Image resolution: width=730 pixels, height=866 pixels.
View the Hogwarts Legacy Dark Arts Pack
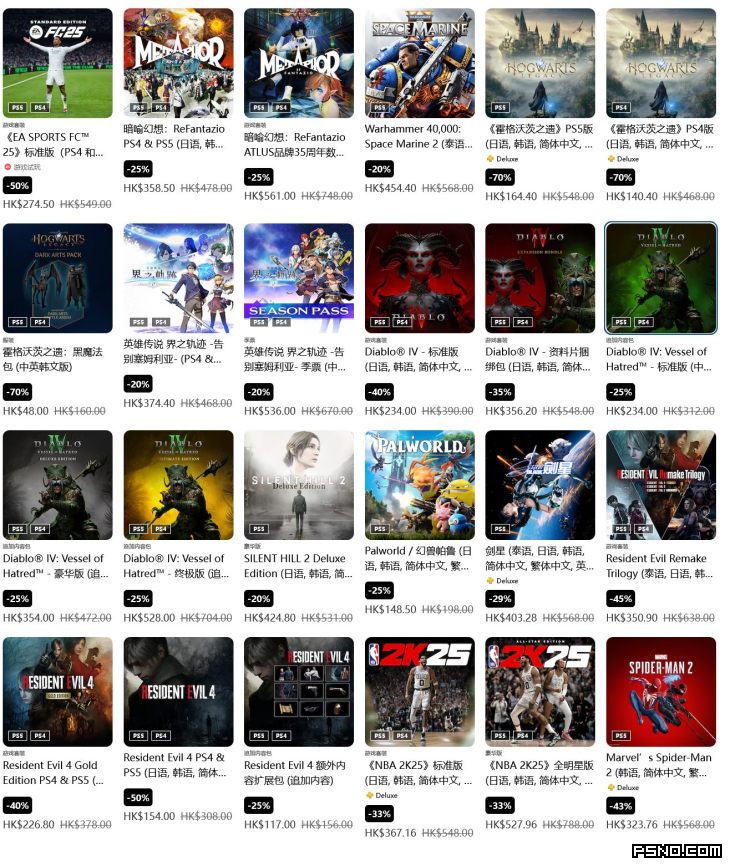point(58,277)
